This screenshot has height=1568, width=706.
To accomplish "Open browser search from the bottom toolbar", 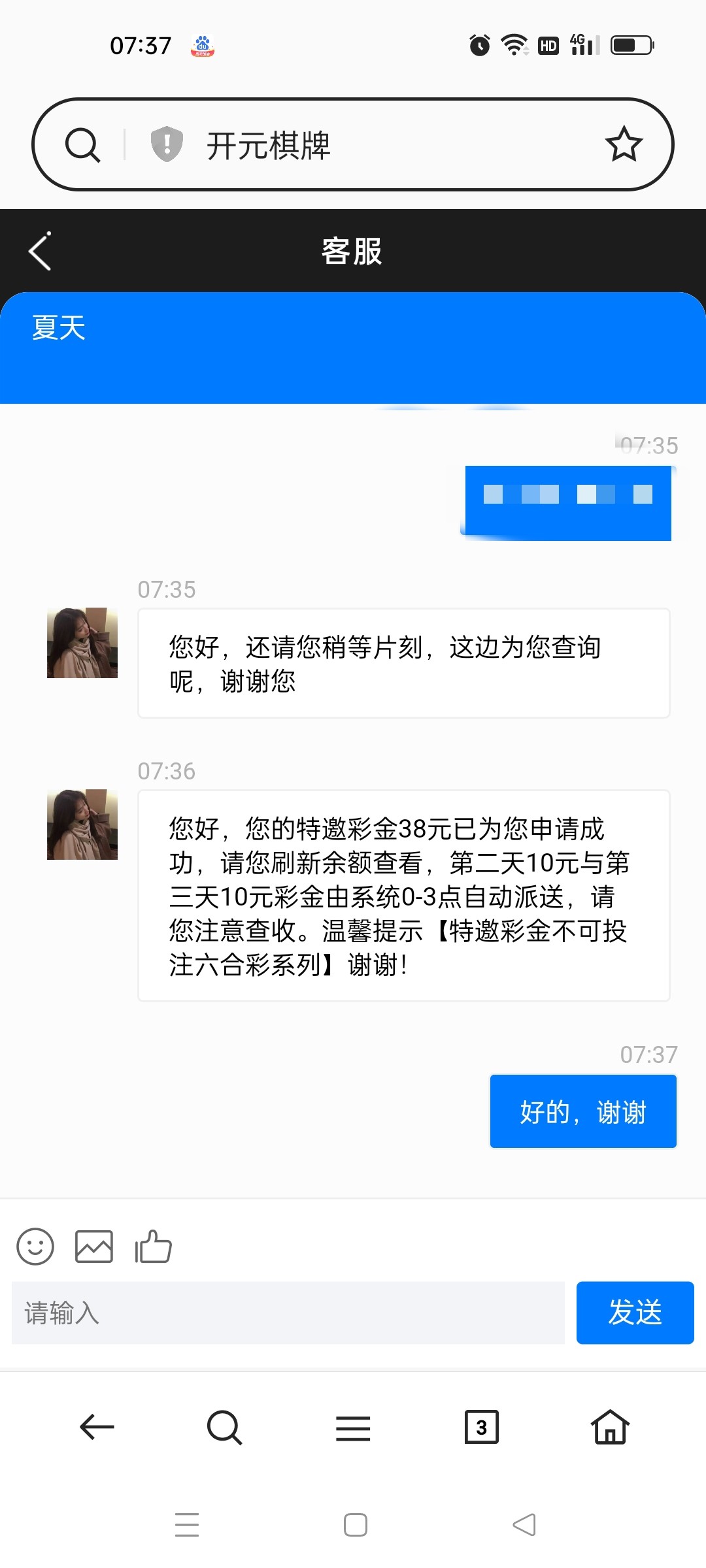I will [224, 1427].
